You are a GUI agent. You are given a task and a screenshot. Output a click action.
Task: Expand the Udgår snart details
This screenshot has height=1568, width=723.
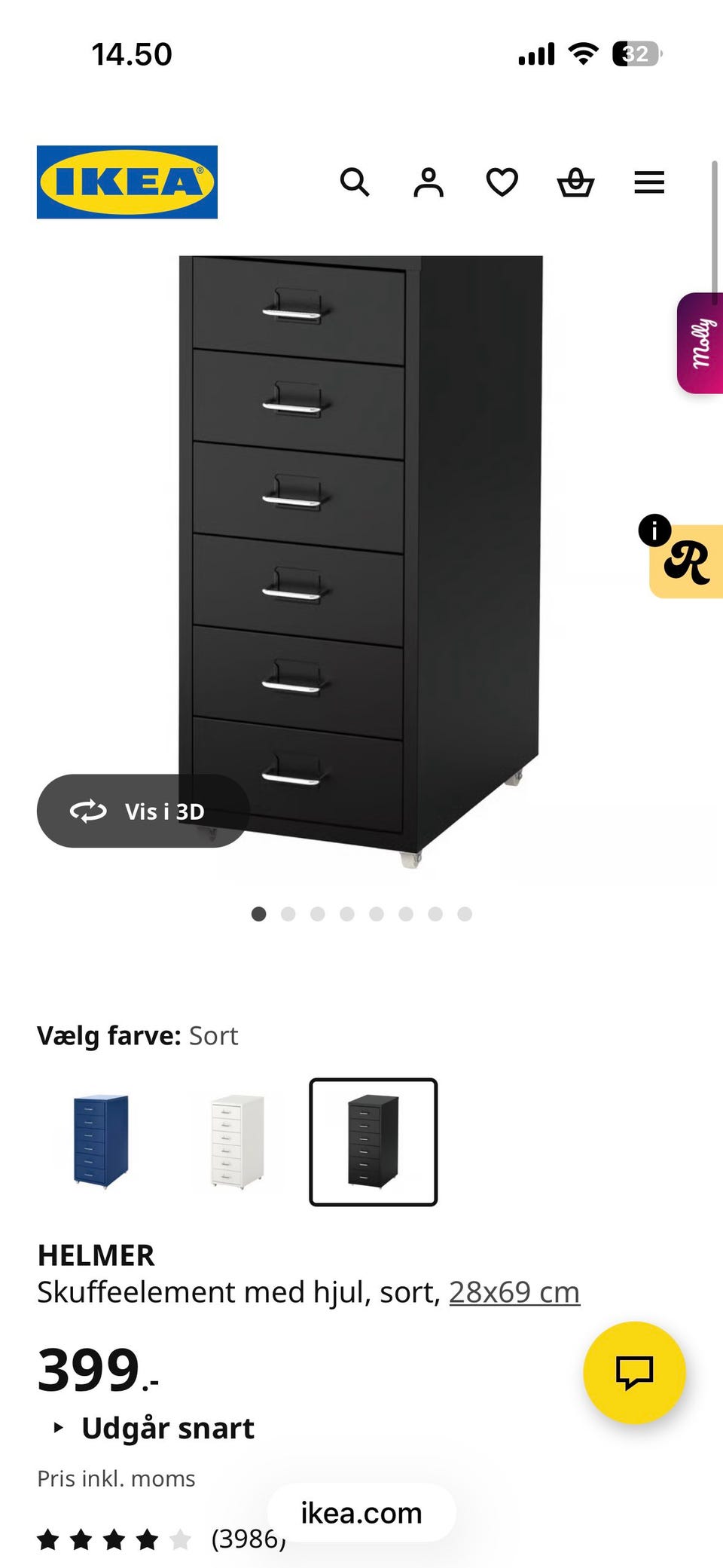167,1428
